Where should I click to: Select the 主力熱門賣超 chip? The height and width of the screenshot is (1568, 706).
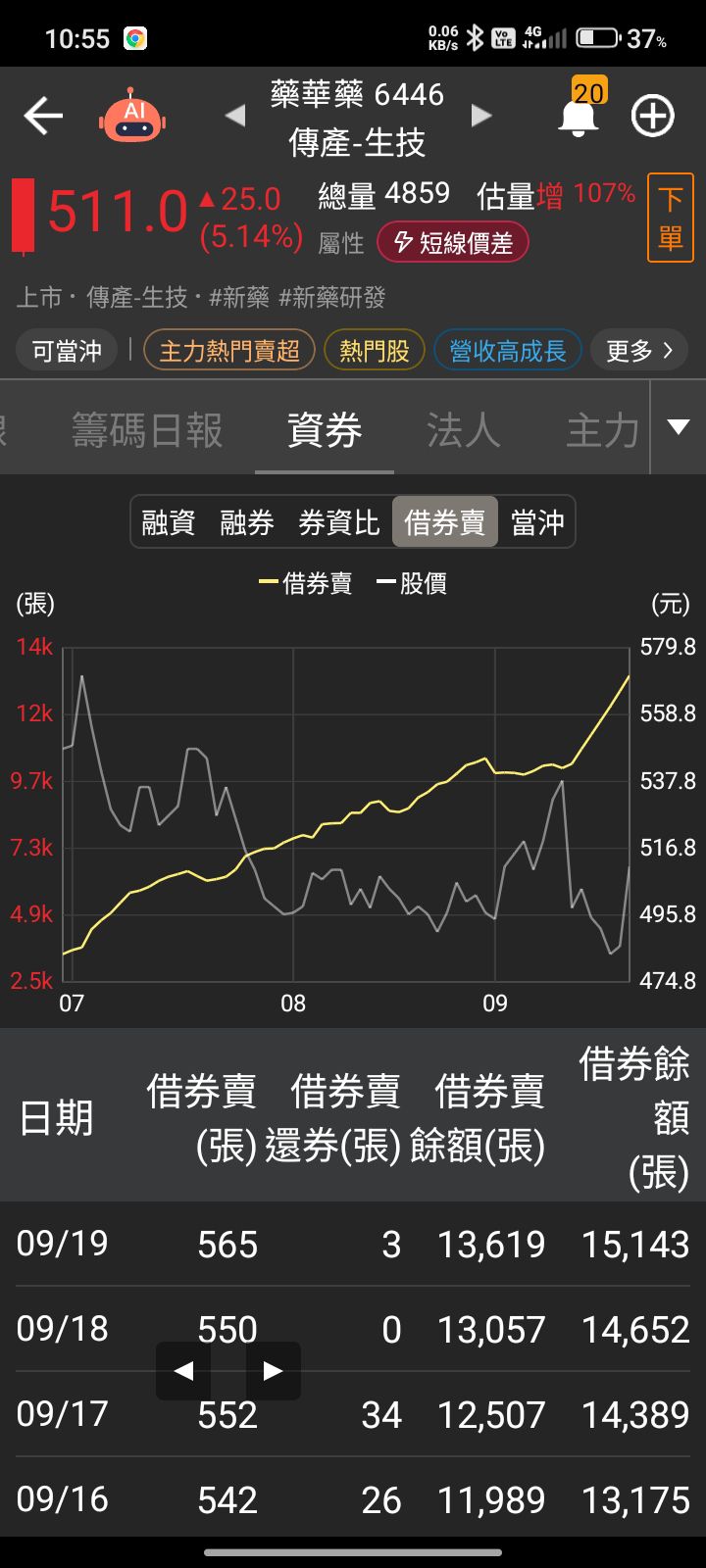pos(228,351)
